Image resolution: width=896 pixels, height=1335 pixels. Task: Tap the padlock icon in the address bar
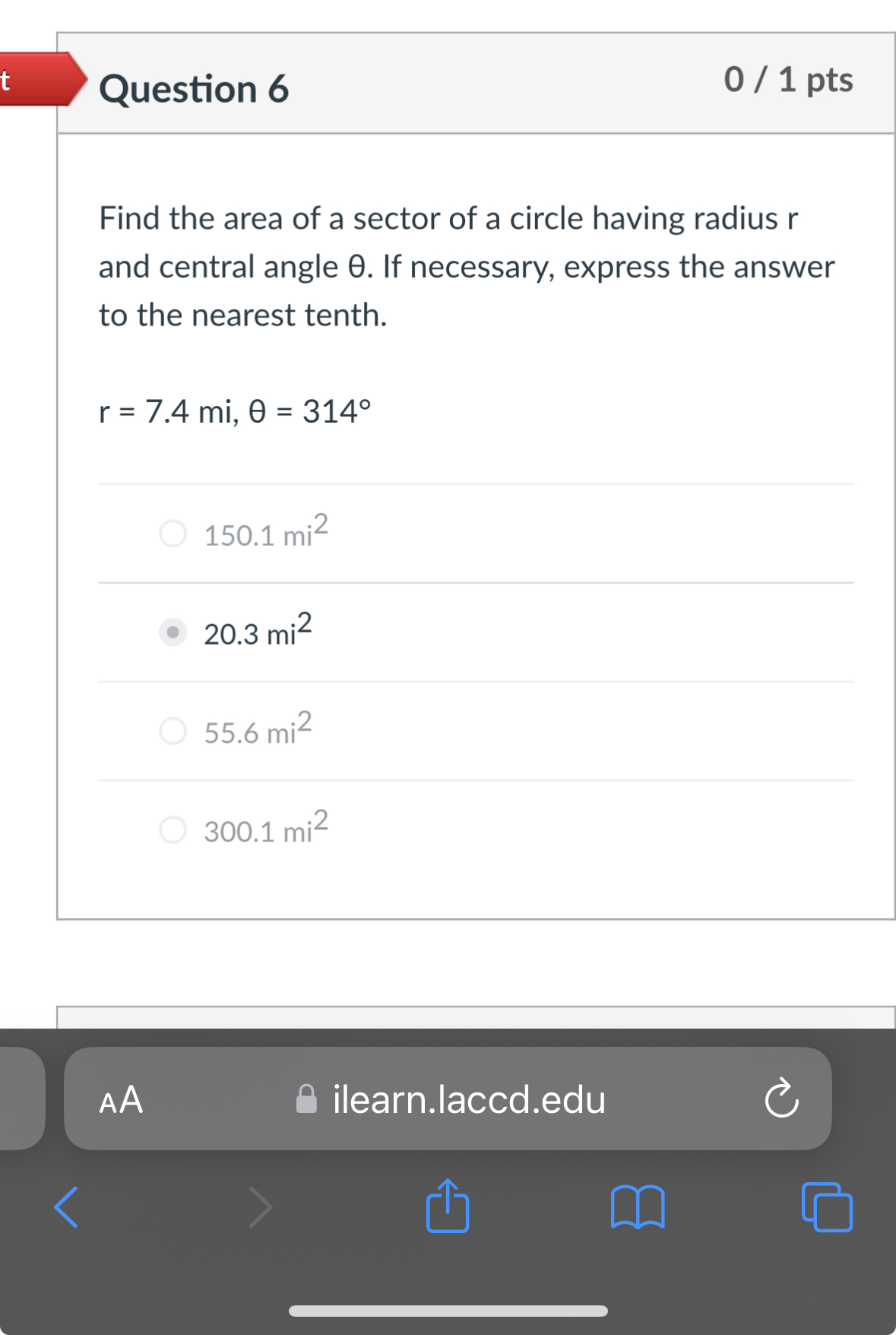click(x=307, y=1100)
